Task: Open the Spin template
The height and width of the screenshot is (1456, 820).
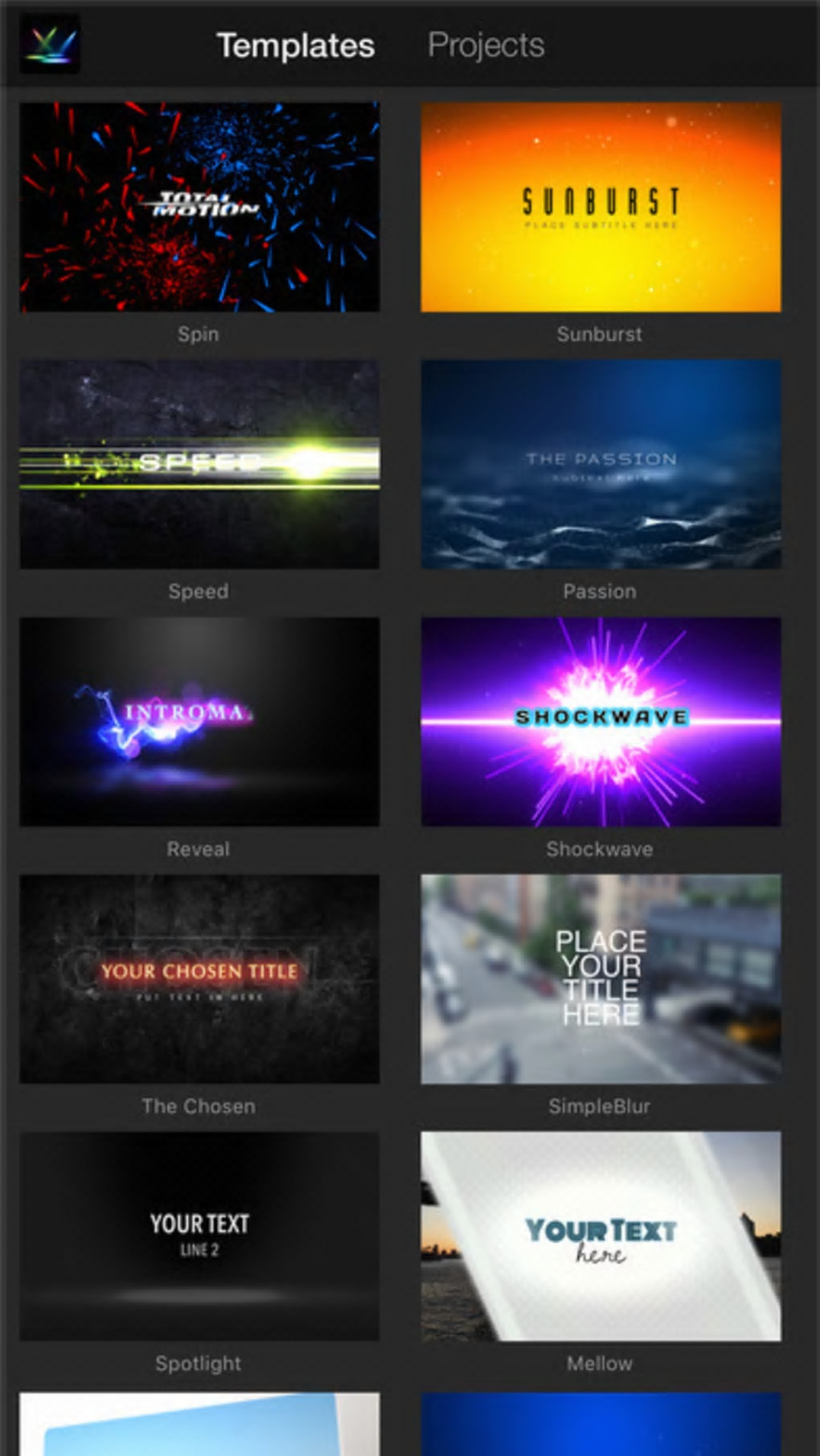Action: coord(199,207)
